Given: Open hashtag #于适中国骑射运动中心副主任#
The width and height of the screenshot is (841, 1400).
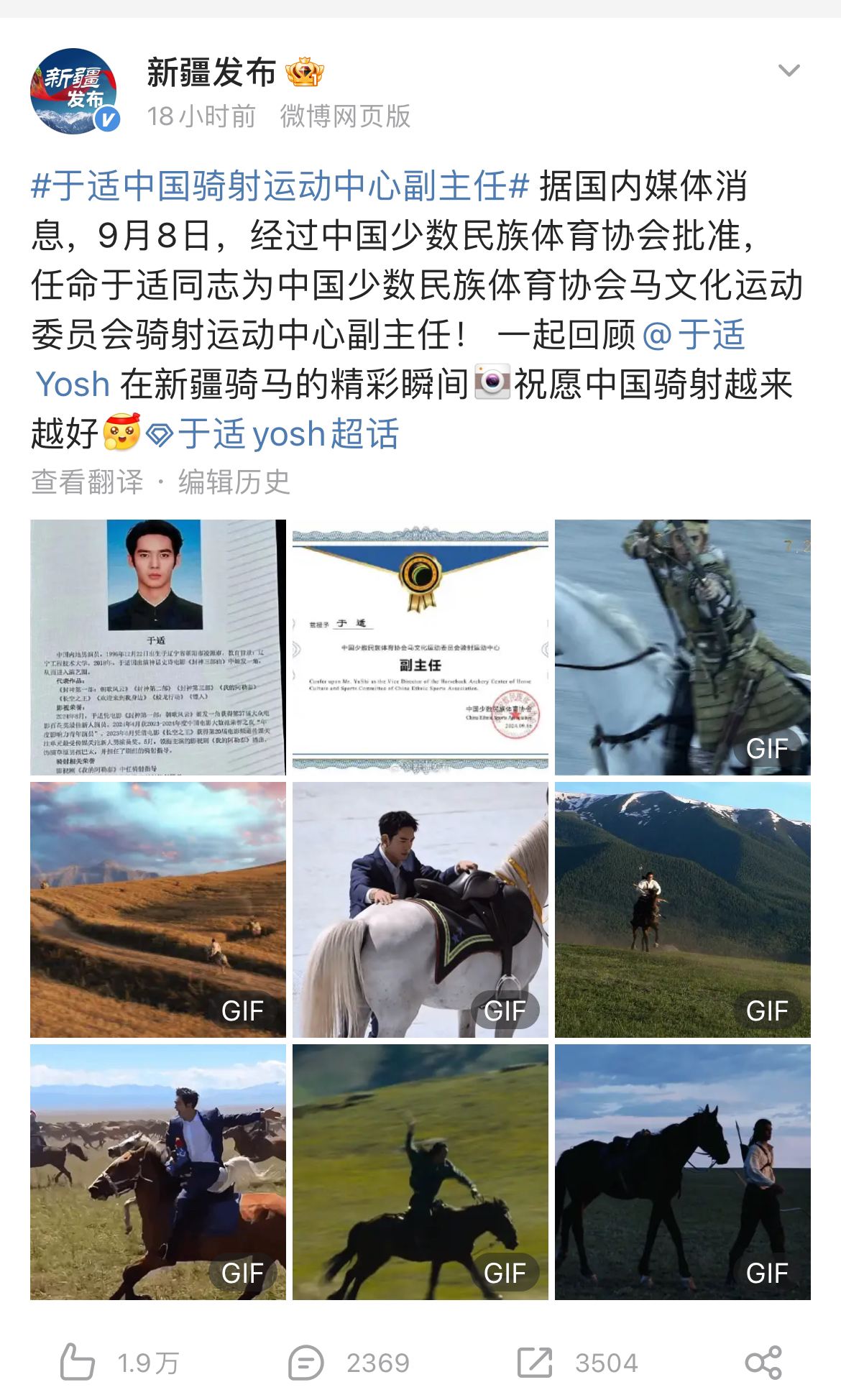Looking at the screenshot, I should point(280,187).
